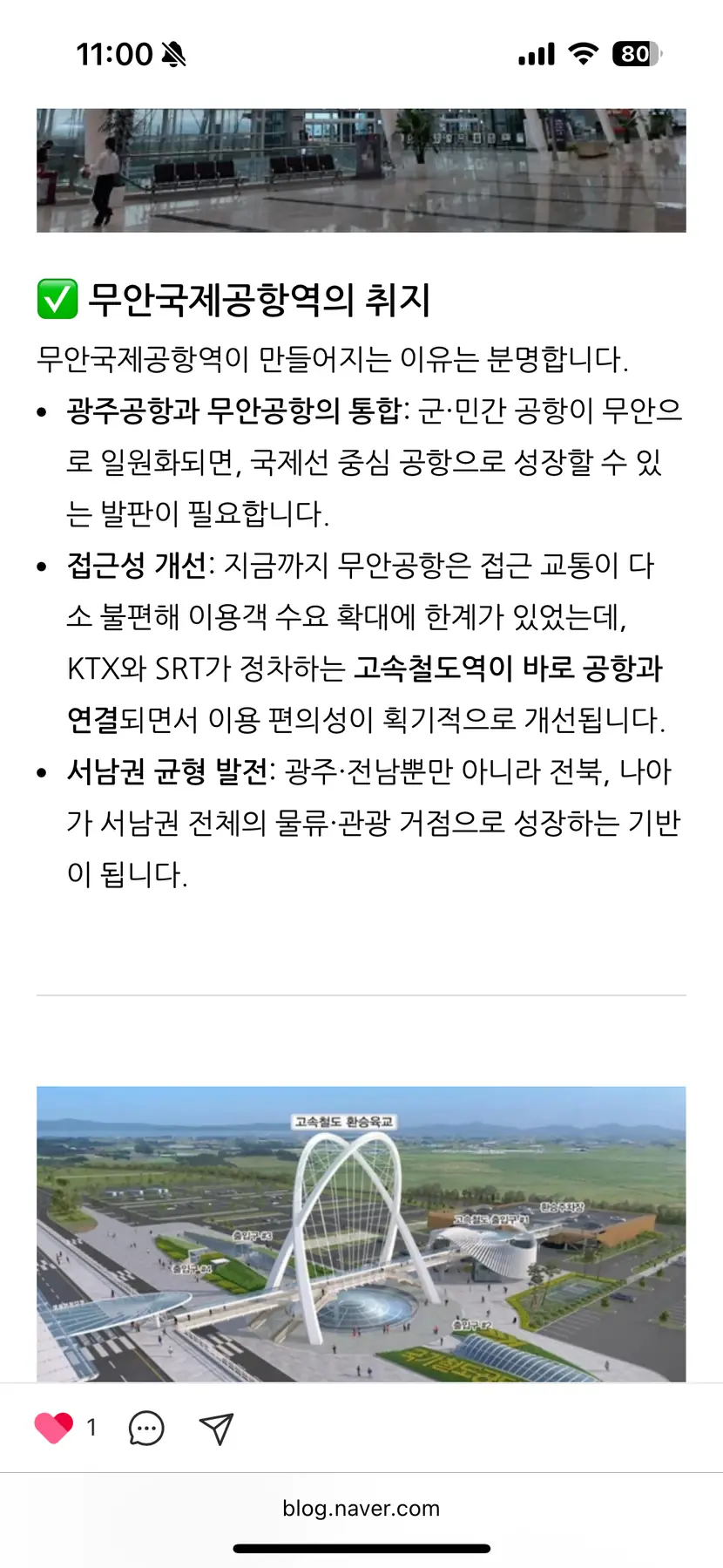
Task: Tap the blog.naver.com address bar
Action: (x=361, y=1509)
